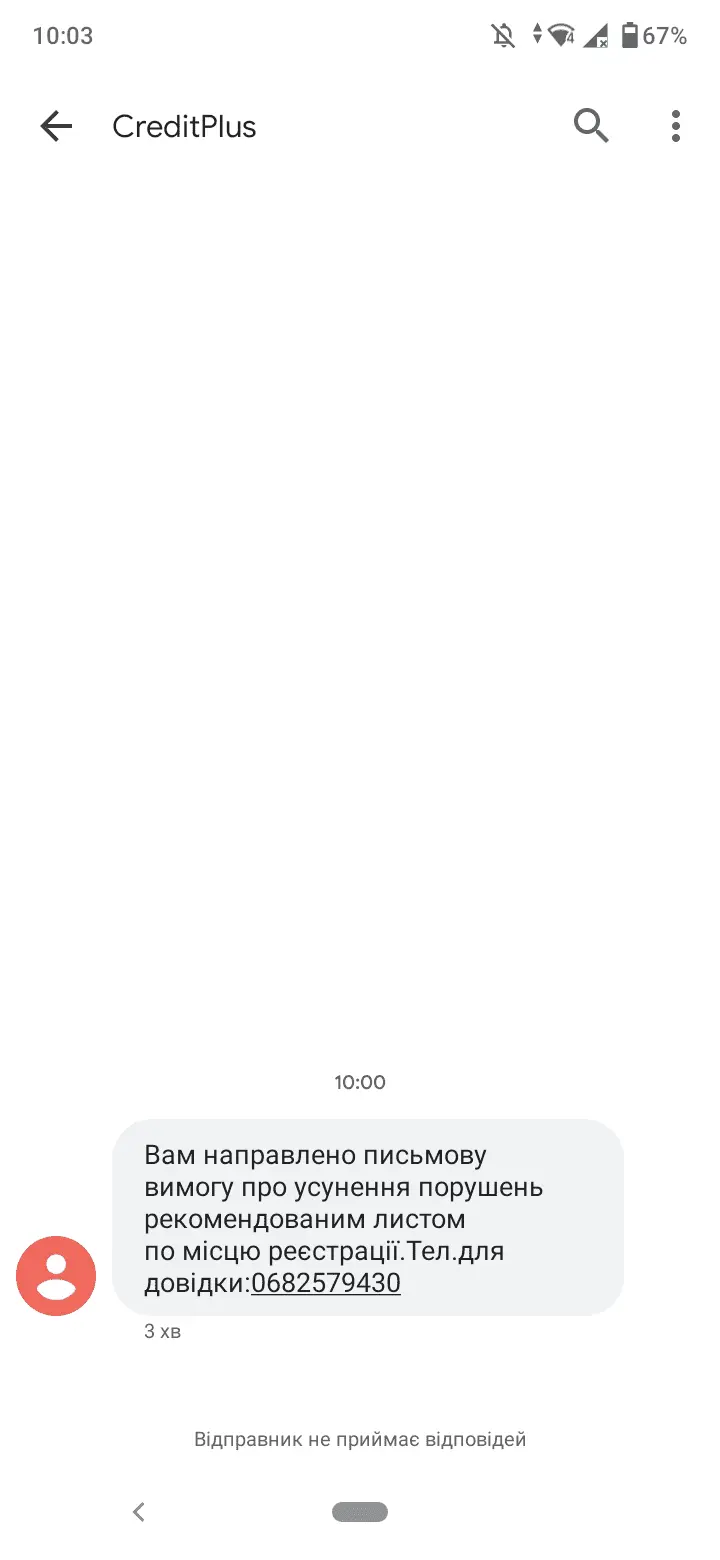Open the CreditPlus sender avatar
Viewport: 720px width, 1560px height.
pos(56,1275)
